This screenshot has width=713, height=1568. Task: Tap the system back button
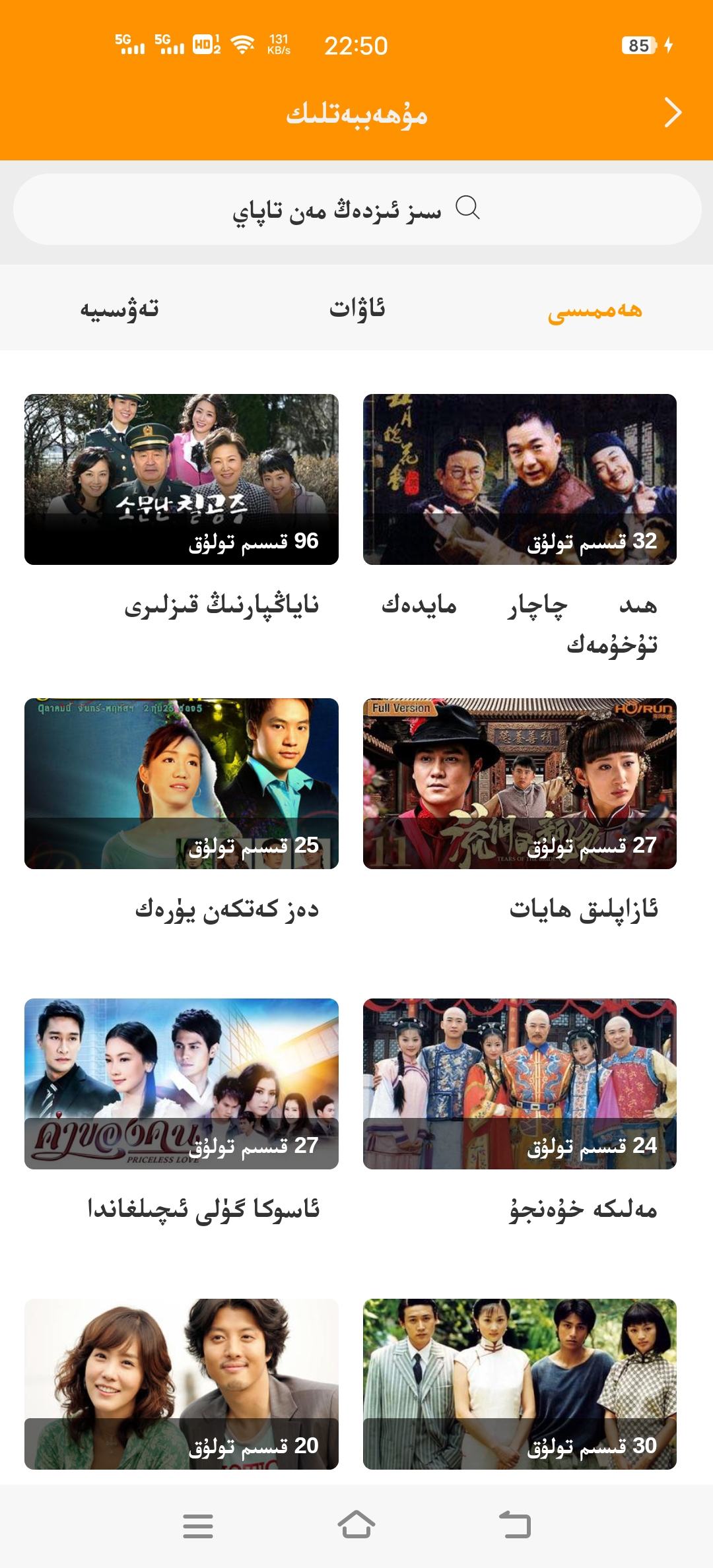[515, 1525]
